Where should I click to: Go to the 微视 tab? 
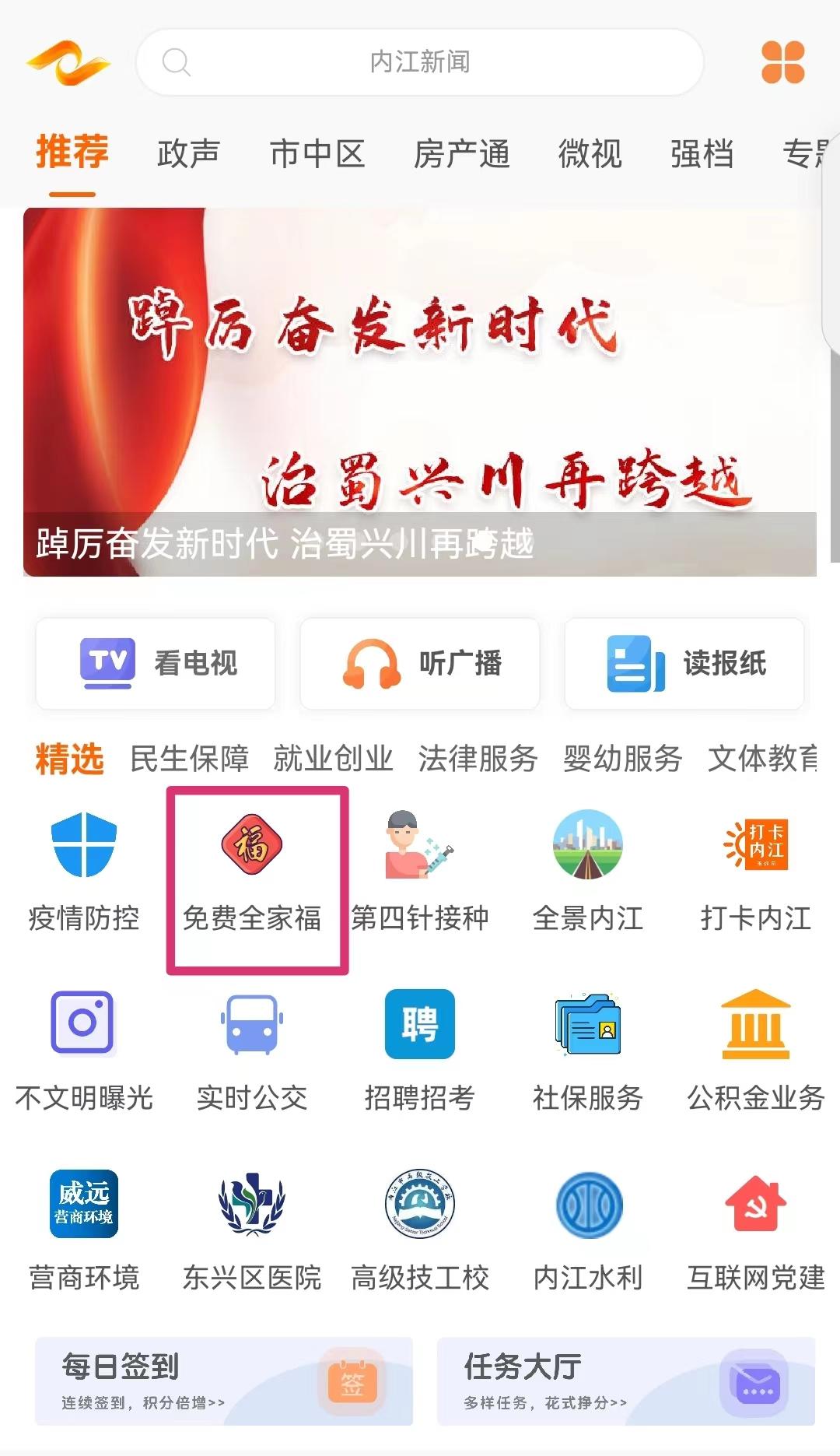590,154
